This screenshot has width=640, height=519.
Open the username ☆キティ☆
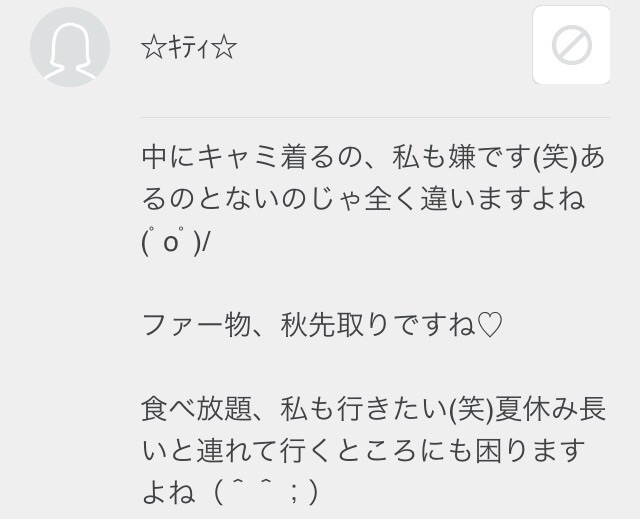(x=189, y=47)
